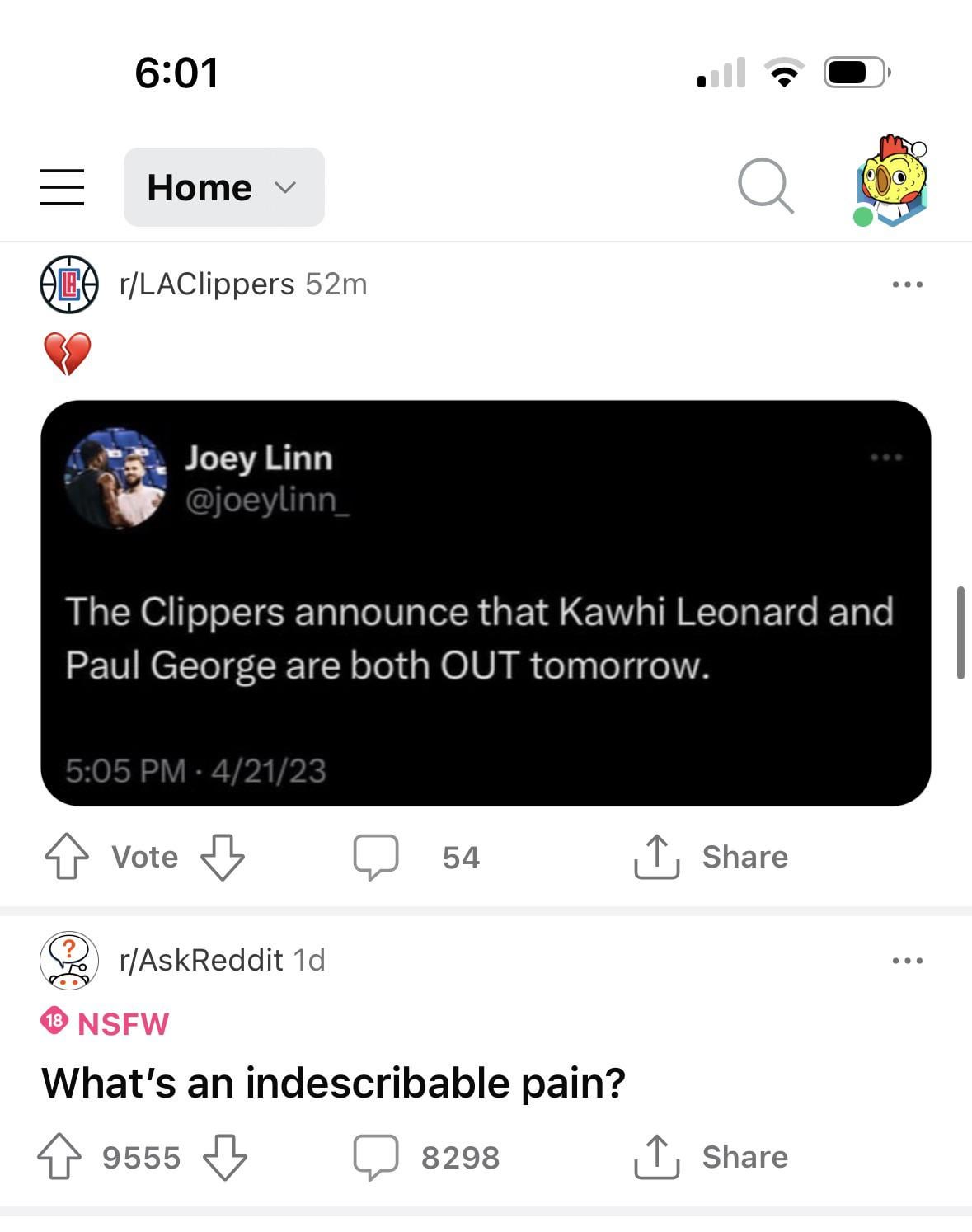Downvote the r/LAClippers post
Viewport: 972px width, 1232px height.
[223, 857]
